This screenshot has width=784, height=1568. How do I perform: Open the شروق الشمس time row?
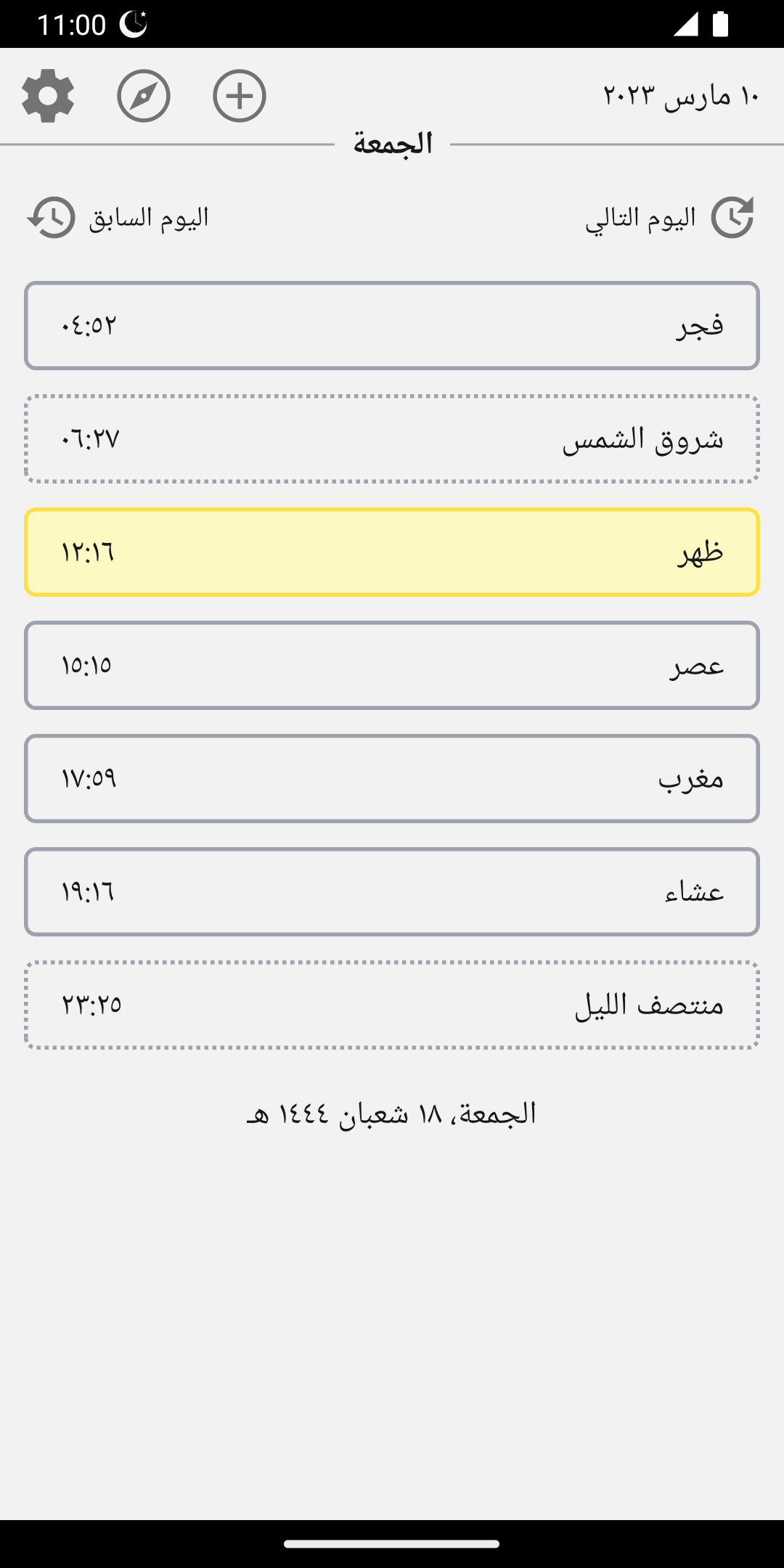coord(392,439)
